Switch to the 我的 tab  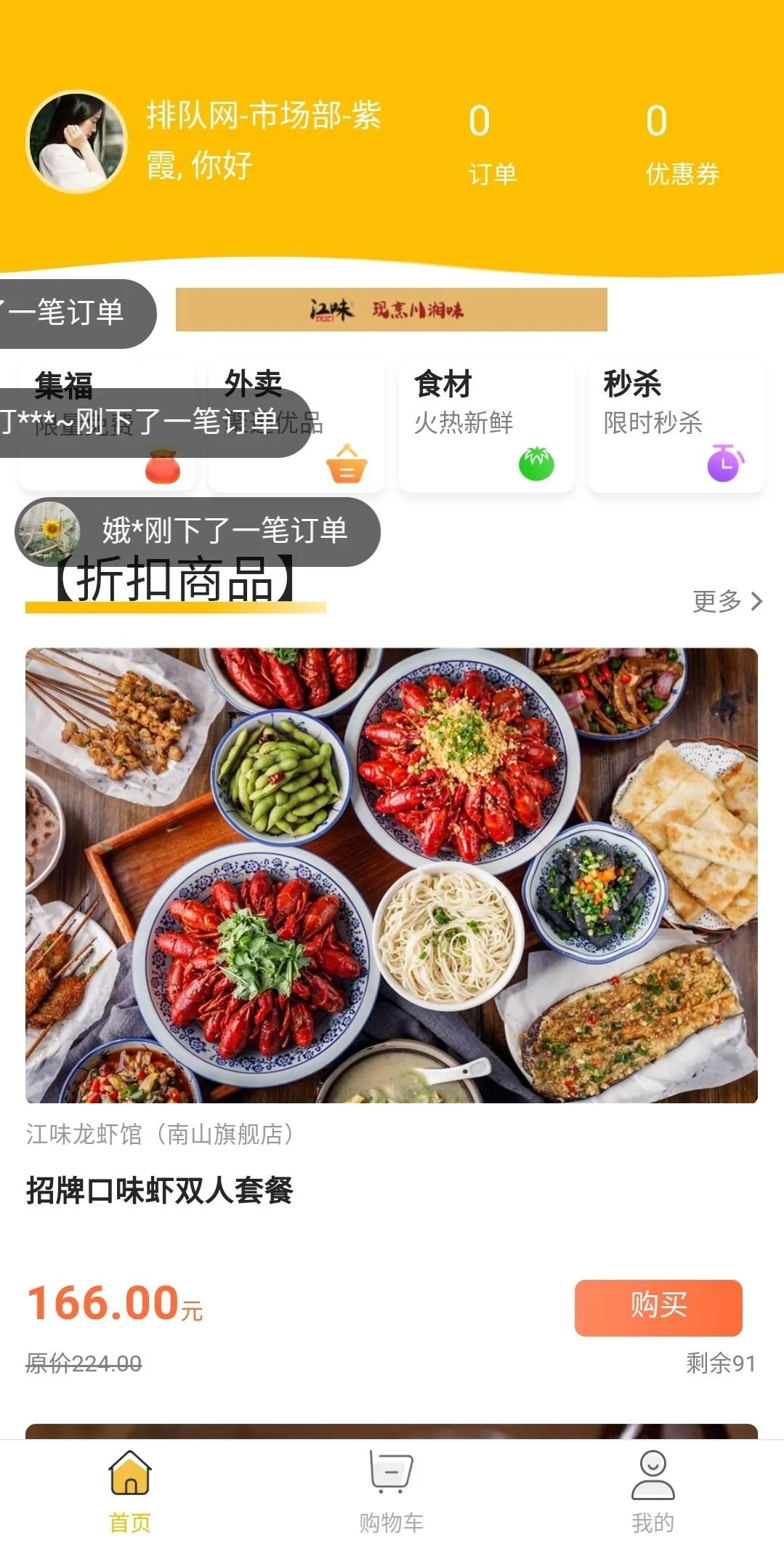pos(652,1491)
